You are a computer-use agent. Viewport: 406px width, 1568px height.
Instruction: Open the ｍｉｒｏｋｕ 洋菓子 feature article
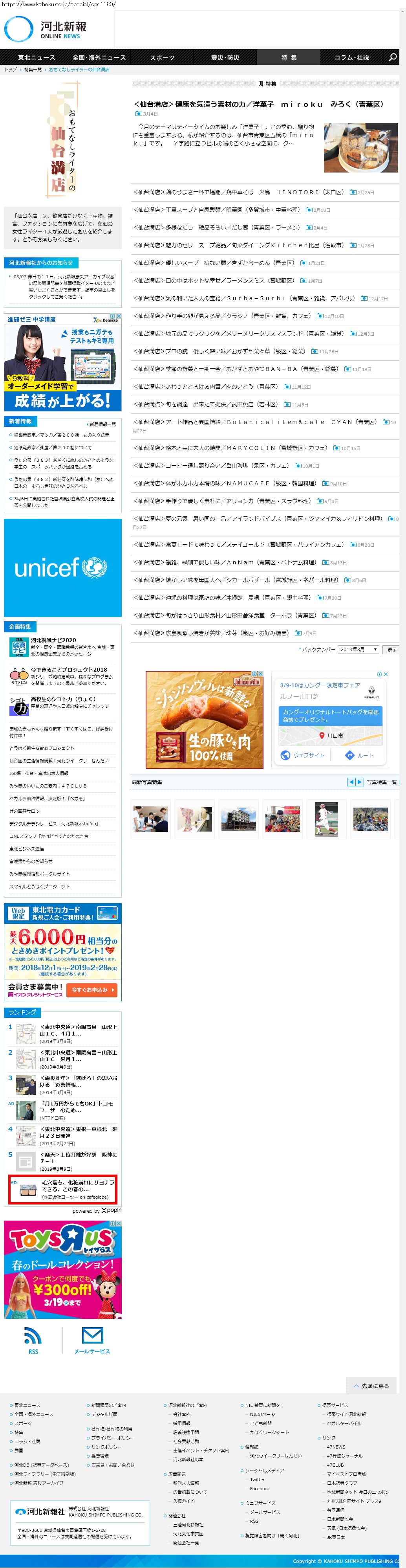tap(259, 104)
